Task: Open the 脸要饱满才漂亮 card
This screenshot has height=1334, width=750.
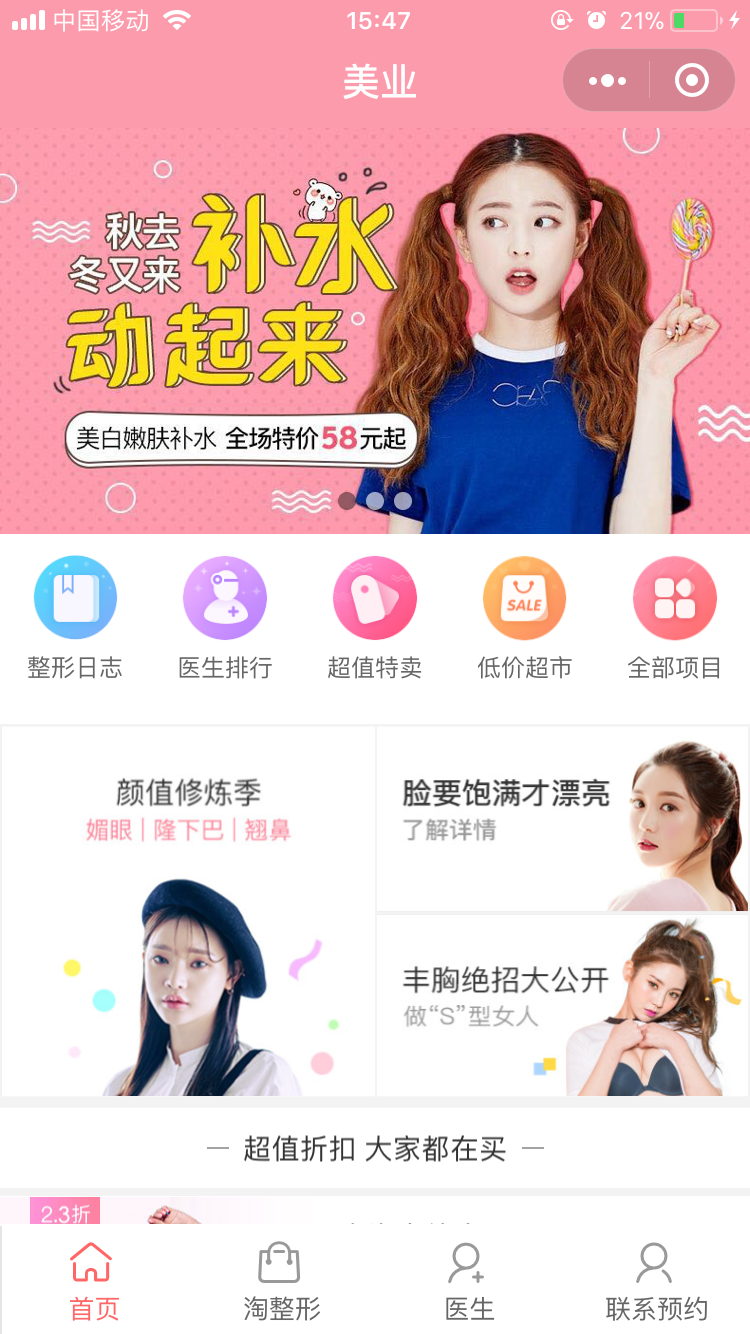Action: [x=562, y=819]
